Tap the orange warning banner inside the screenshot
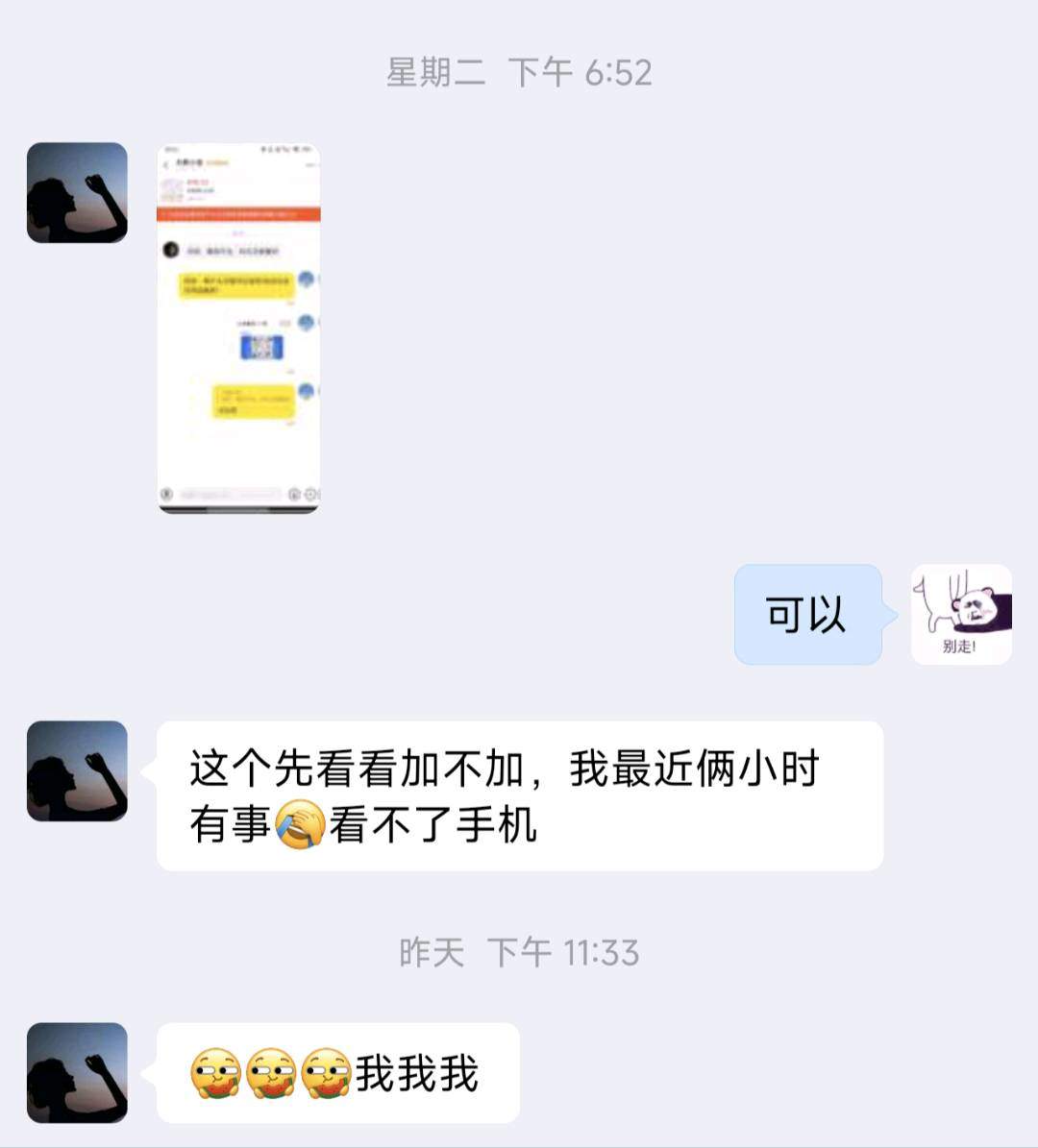The image size is (1038, 1148). point(240,213)
